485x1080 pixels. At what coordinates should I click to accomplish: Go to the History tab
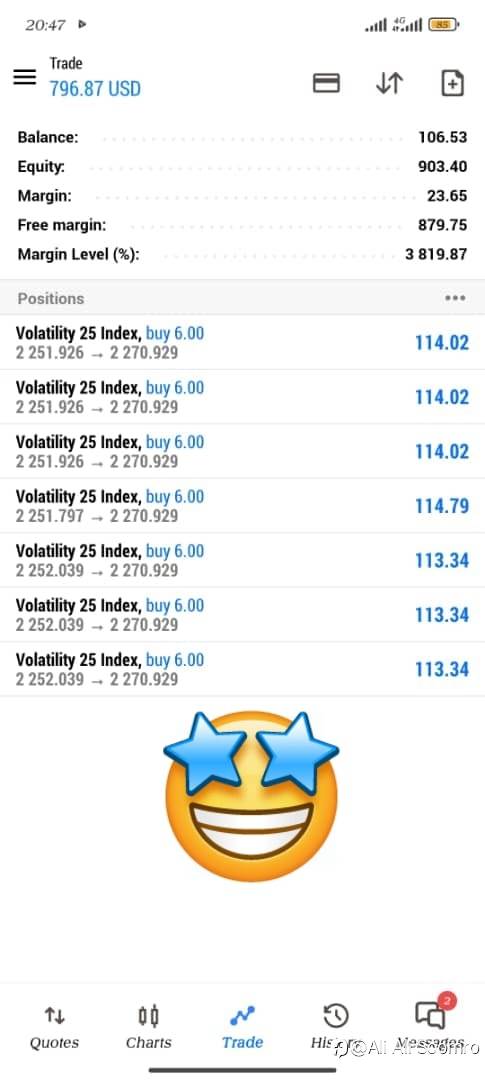336,1027
